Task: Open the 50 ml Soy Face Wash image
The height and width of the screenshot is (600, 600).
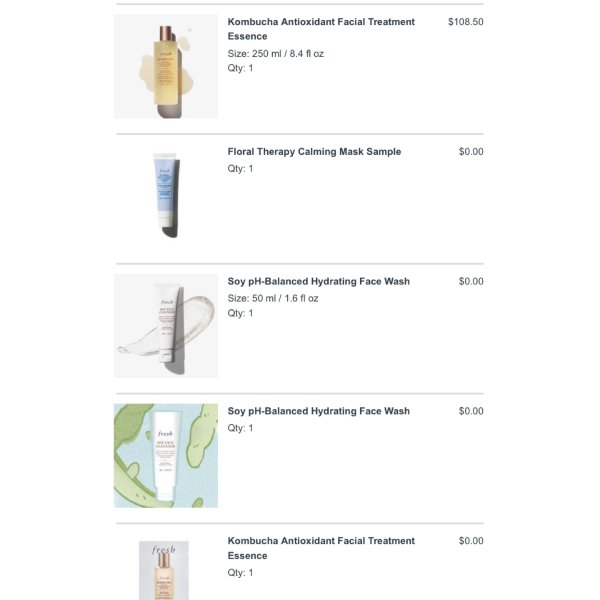Action: (x=165, y=326)
